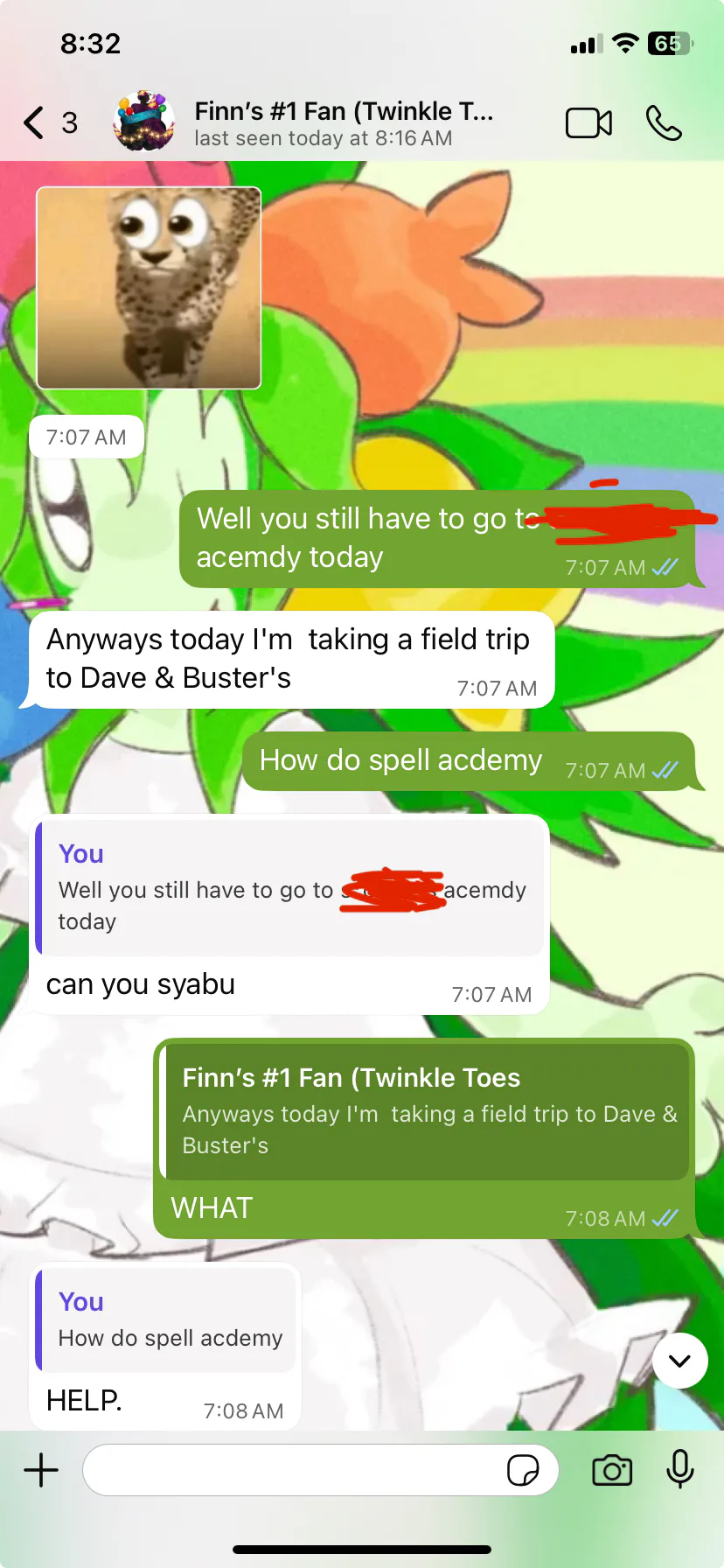Tap the contact's profile picture
Viewport: 724px width, 1568px height.
click(x=144, y=121)
